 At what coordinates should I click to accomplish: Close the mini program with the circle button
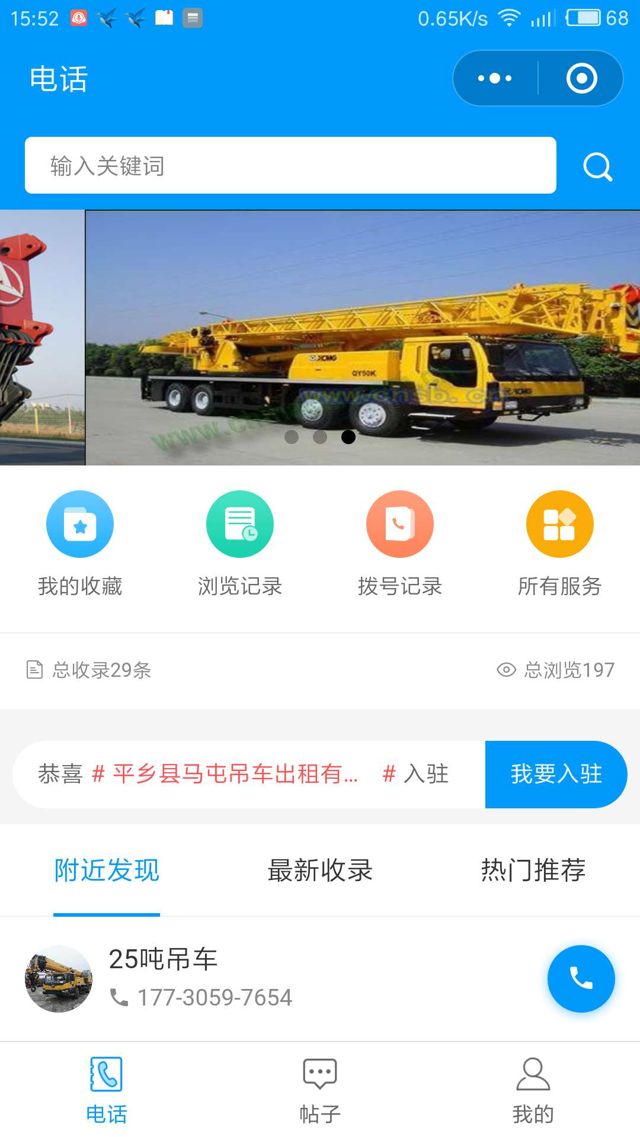[x=581, y=78]
